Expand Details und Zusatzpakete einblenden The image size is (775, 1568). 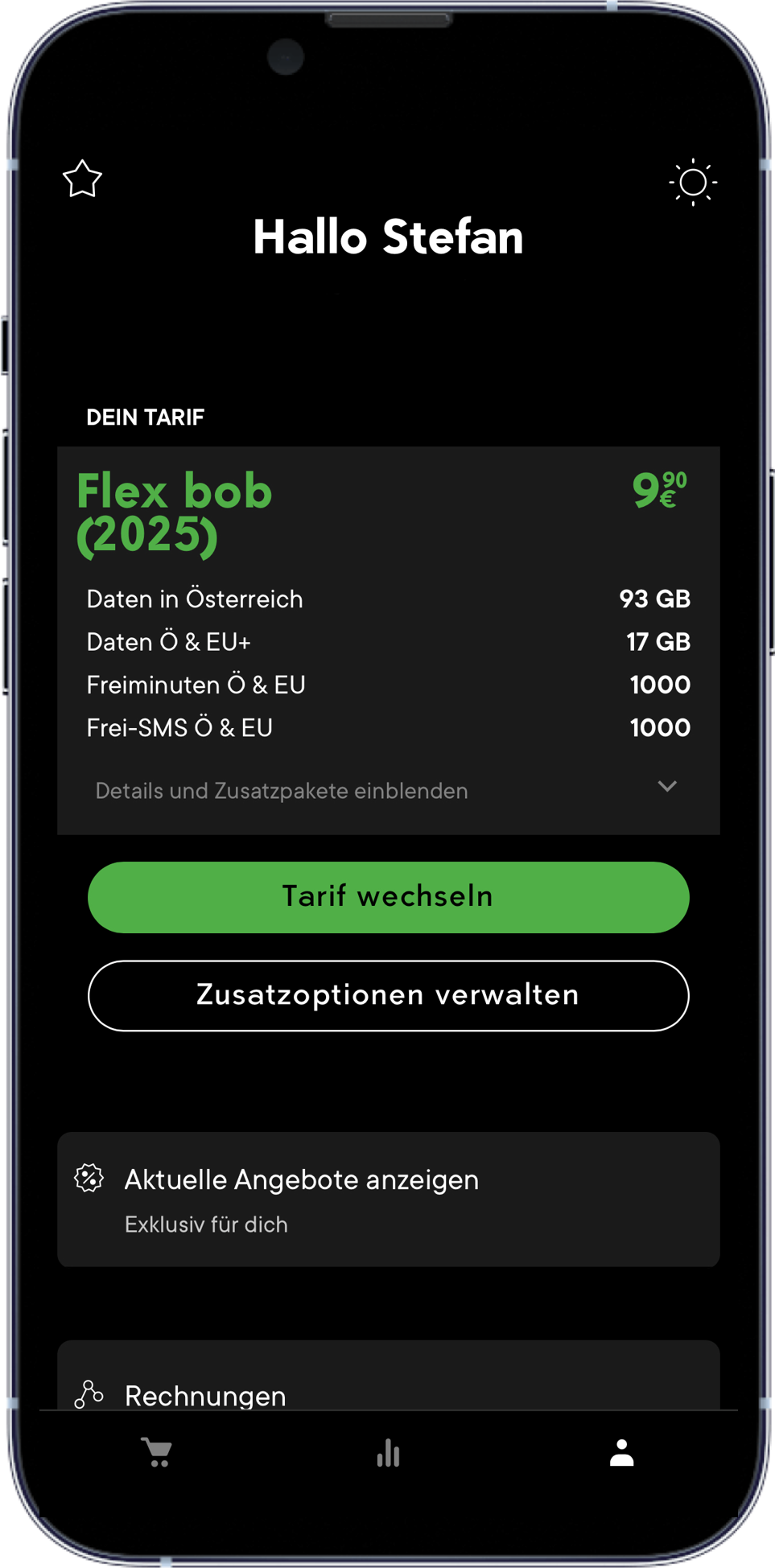[x=387, y=790]
